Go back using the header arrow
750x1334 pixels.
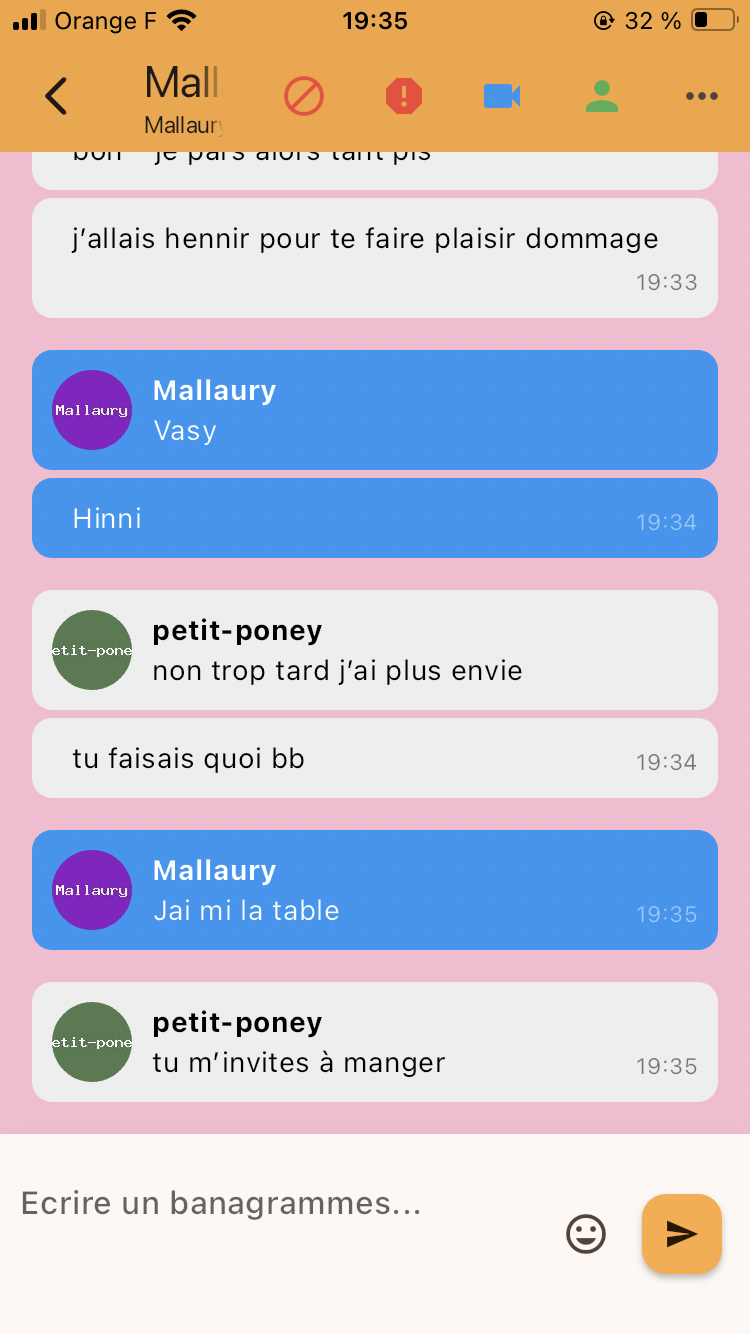point(56,96)
